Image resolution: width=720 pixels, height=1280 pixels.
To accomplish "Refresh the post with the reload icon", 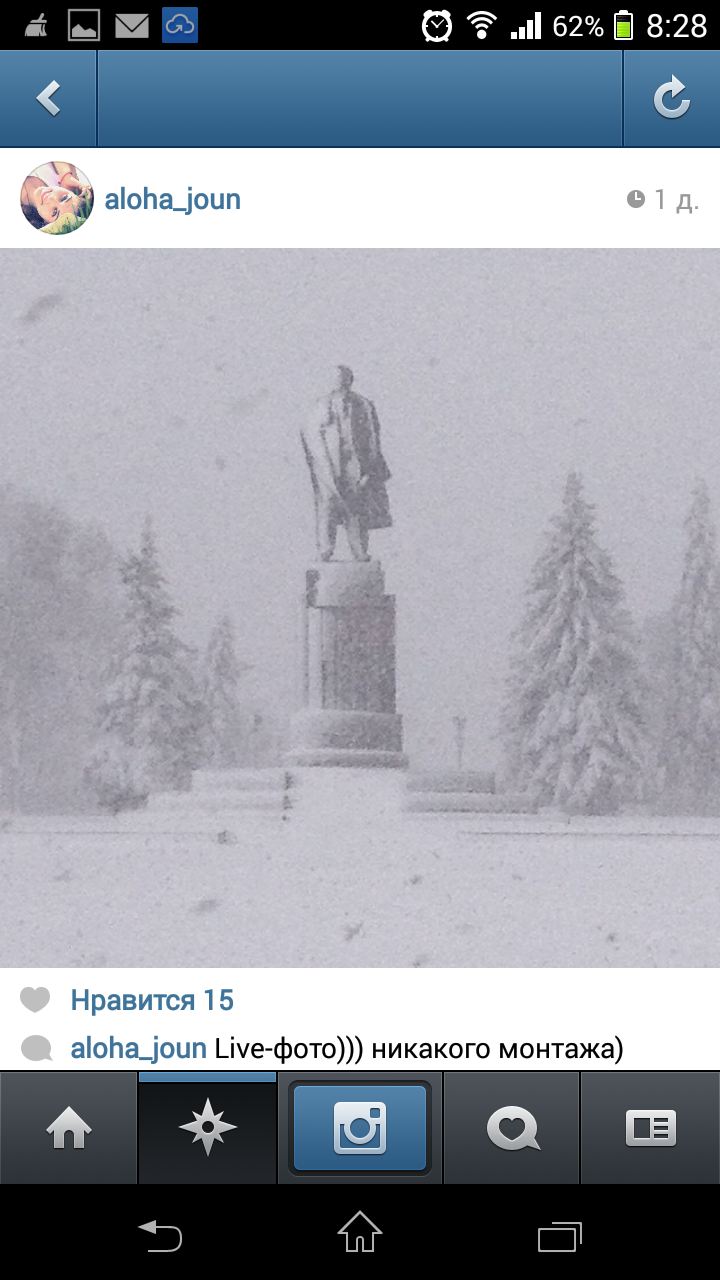I will pyautogui.click(x=671, y=98).
